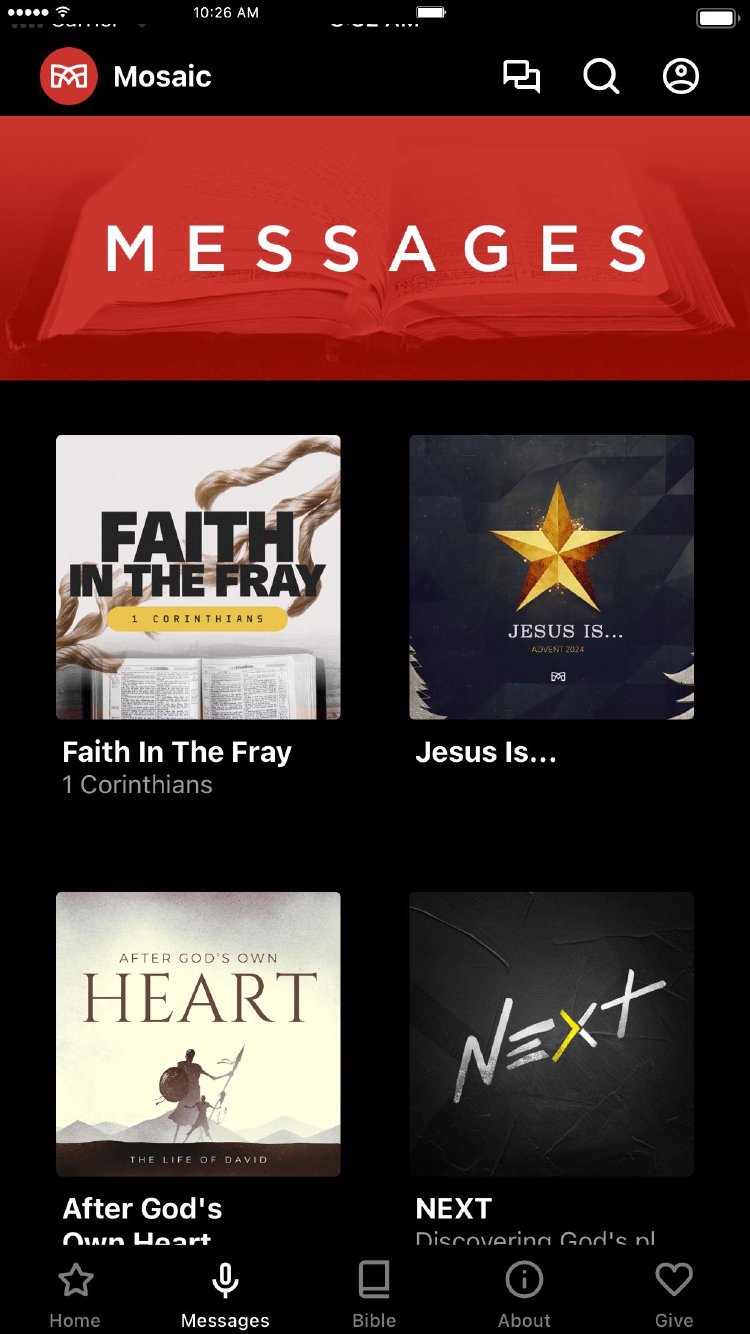Screen dimensions: 750x1334
Task: Go to the Bible tab
Action: 374,1294
